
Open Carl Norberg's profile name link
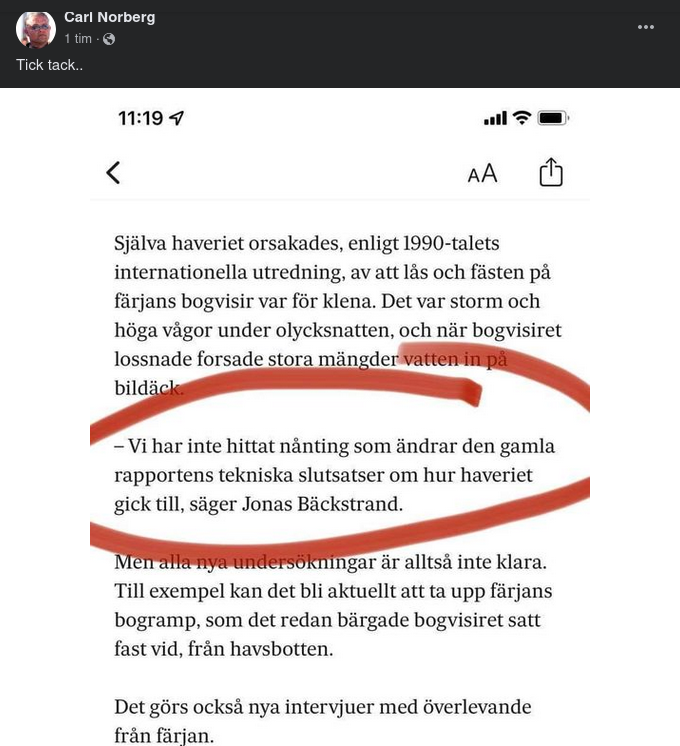[109, 18]
